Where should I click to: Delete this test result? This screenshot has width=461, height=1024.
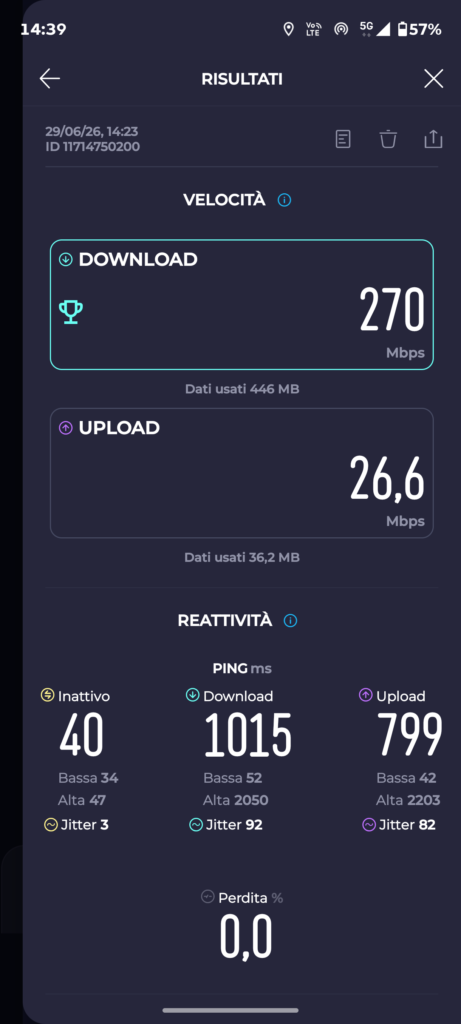(389, 138)
